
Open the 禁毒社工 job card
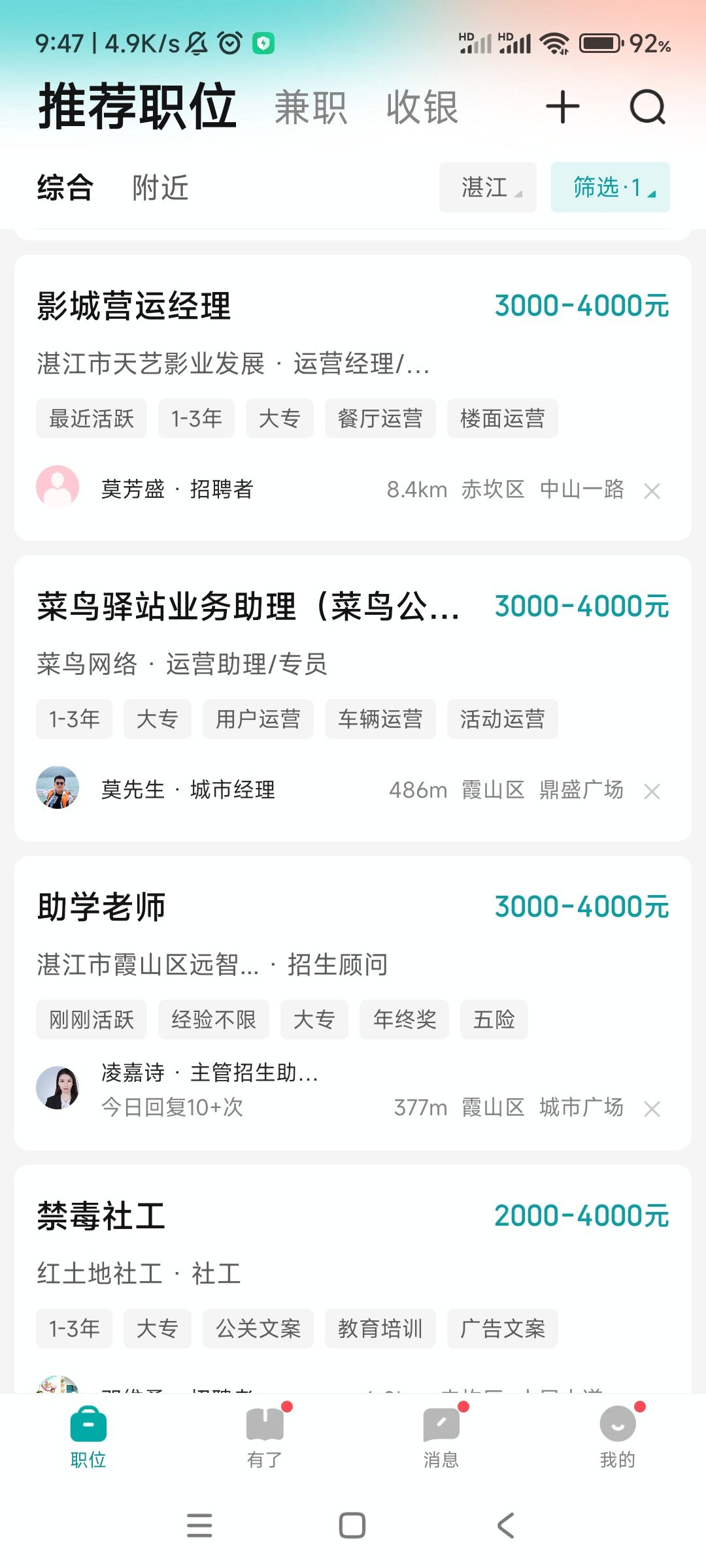353,1279
